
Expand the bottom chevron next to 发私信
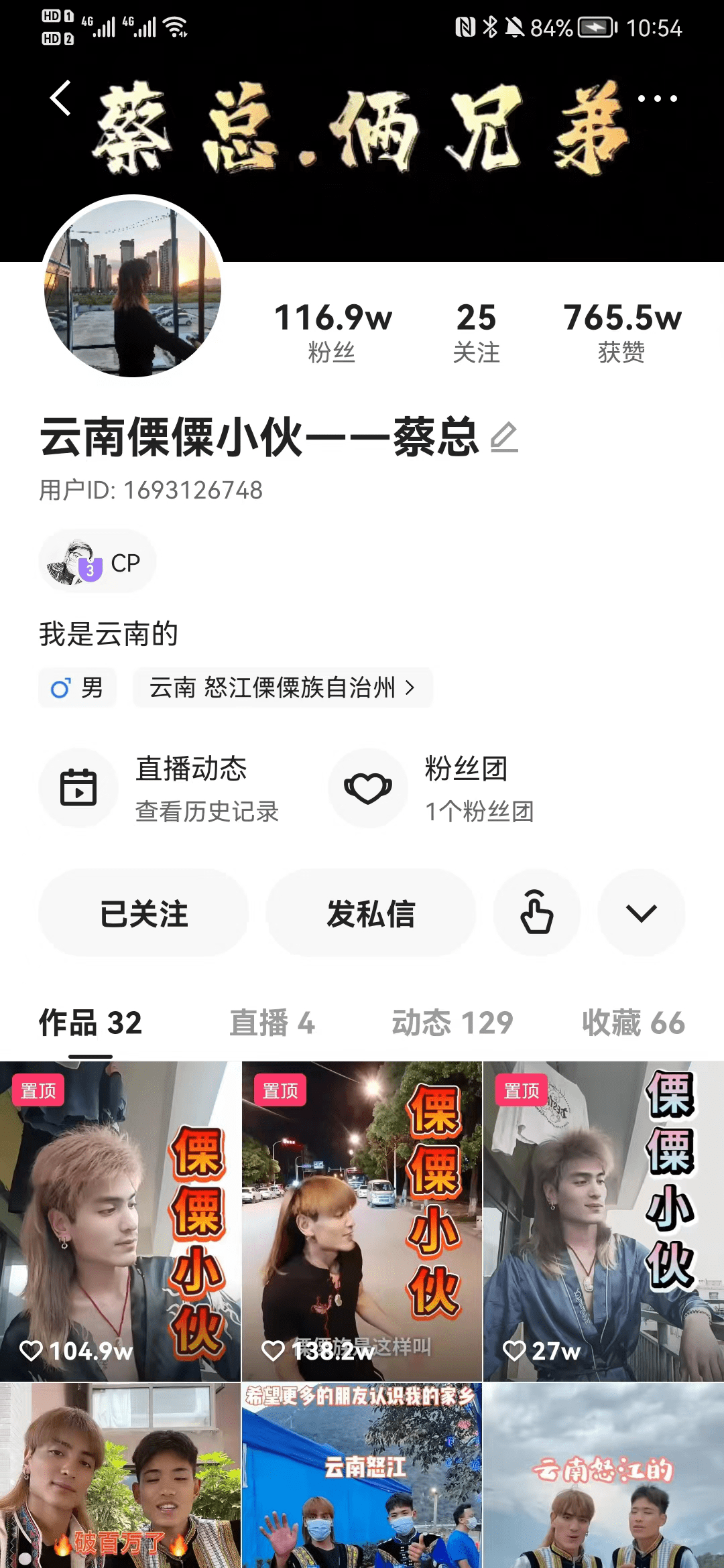tap(640, 913)
